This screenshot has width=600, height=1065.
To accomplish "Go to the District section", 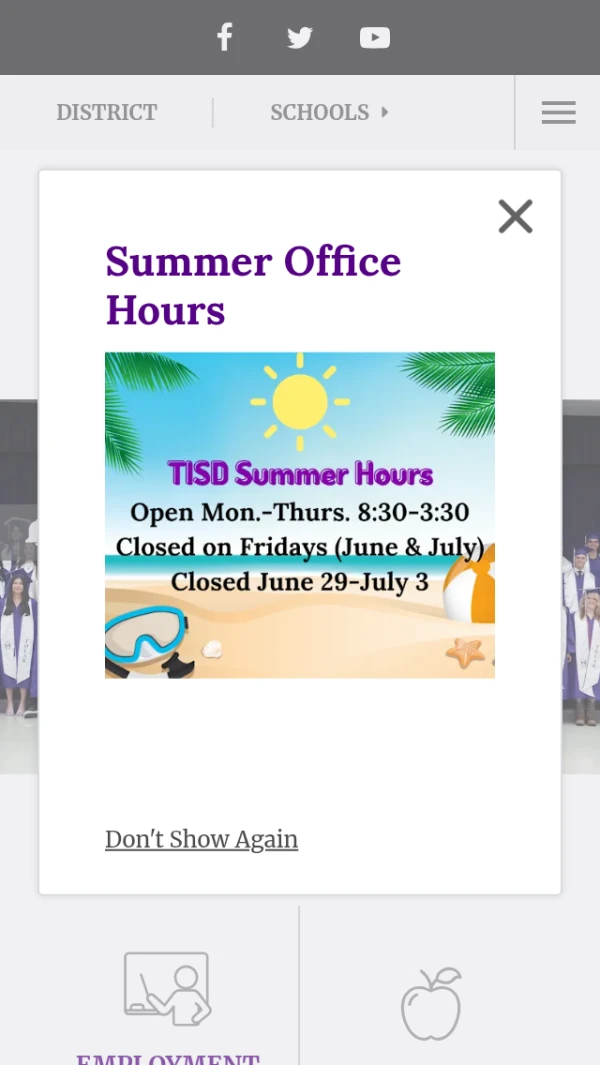I will pyautogui.click(x=107, y=112).
